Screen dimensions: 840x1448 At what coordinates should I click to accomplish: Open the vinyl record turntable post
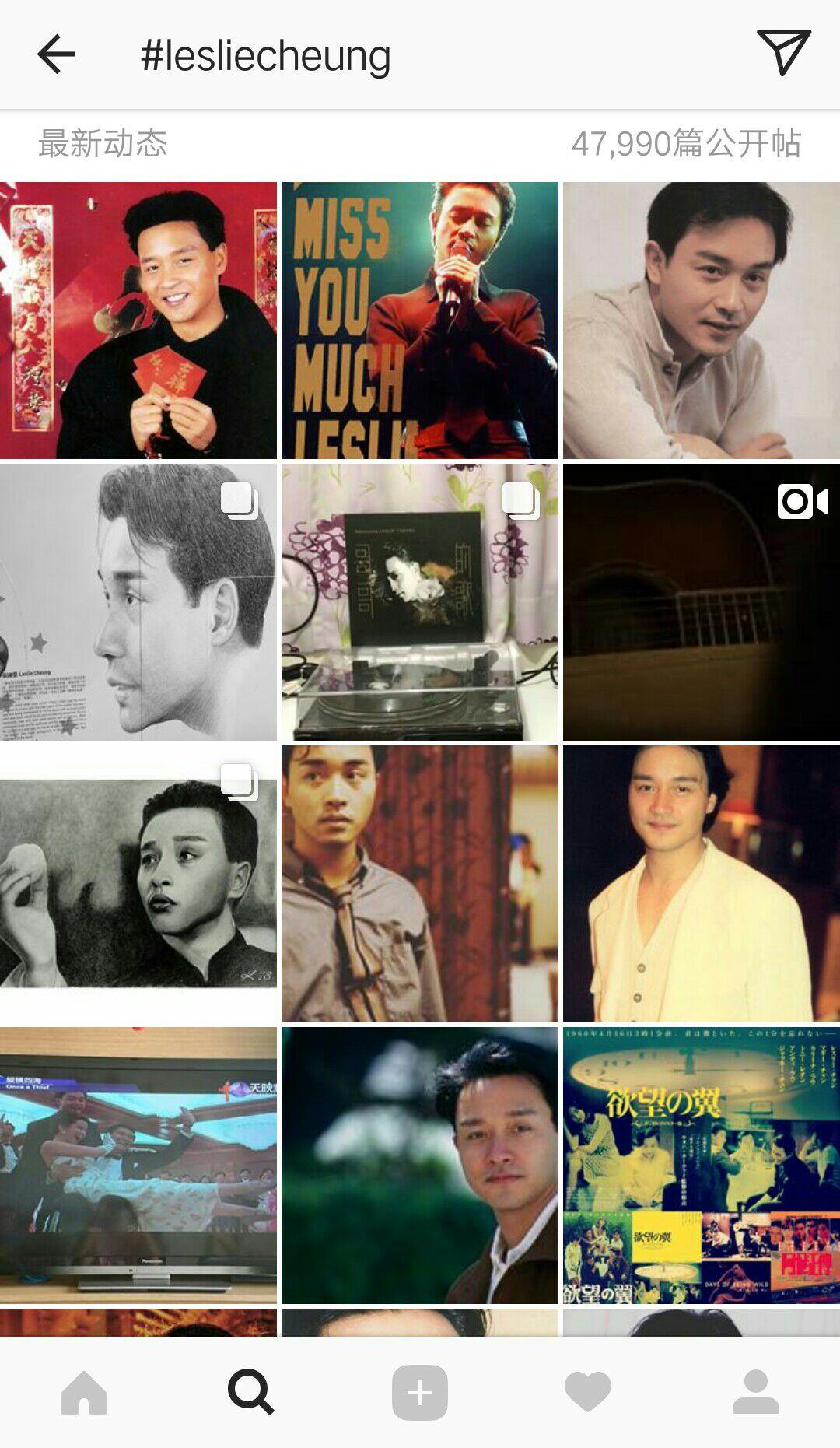point(420,602)
